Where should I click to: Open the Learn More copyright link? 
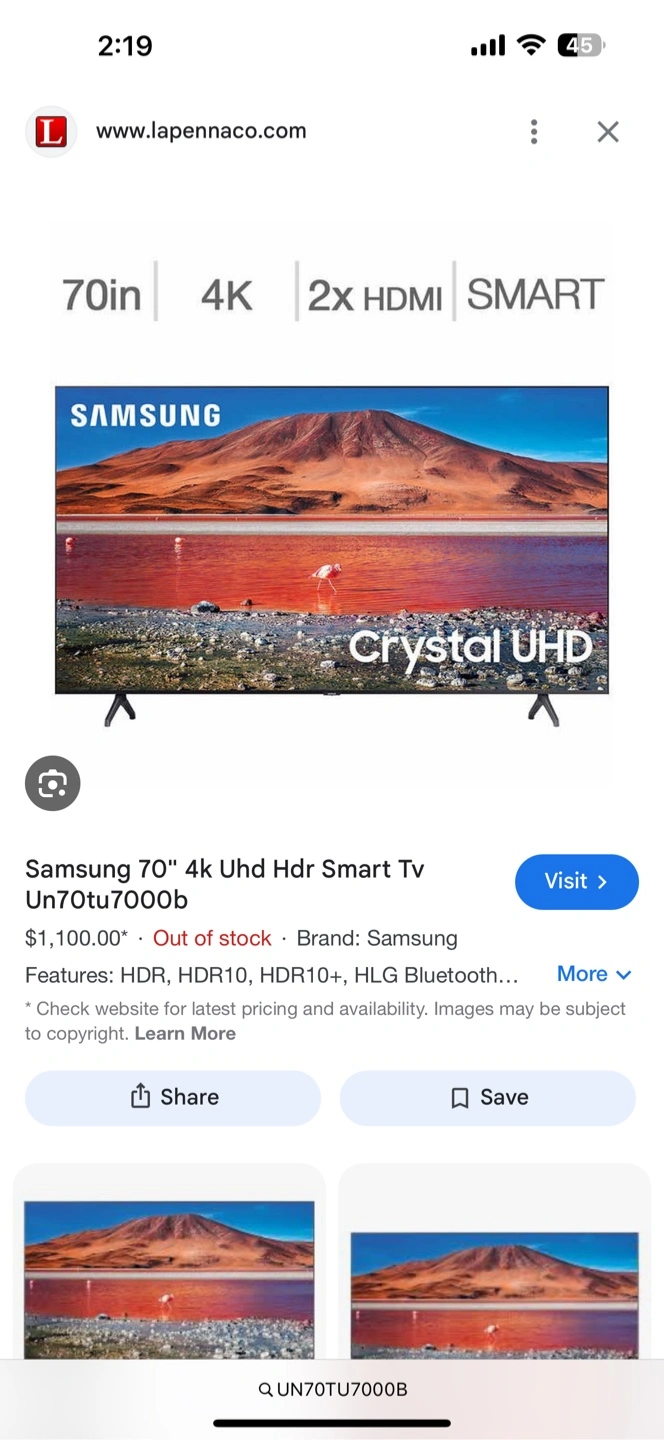tap(185, 1034)
